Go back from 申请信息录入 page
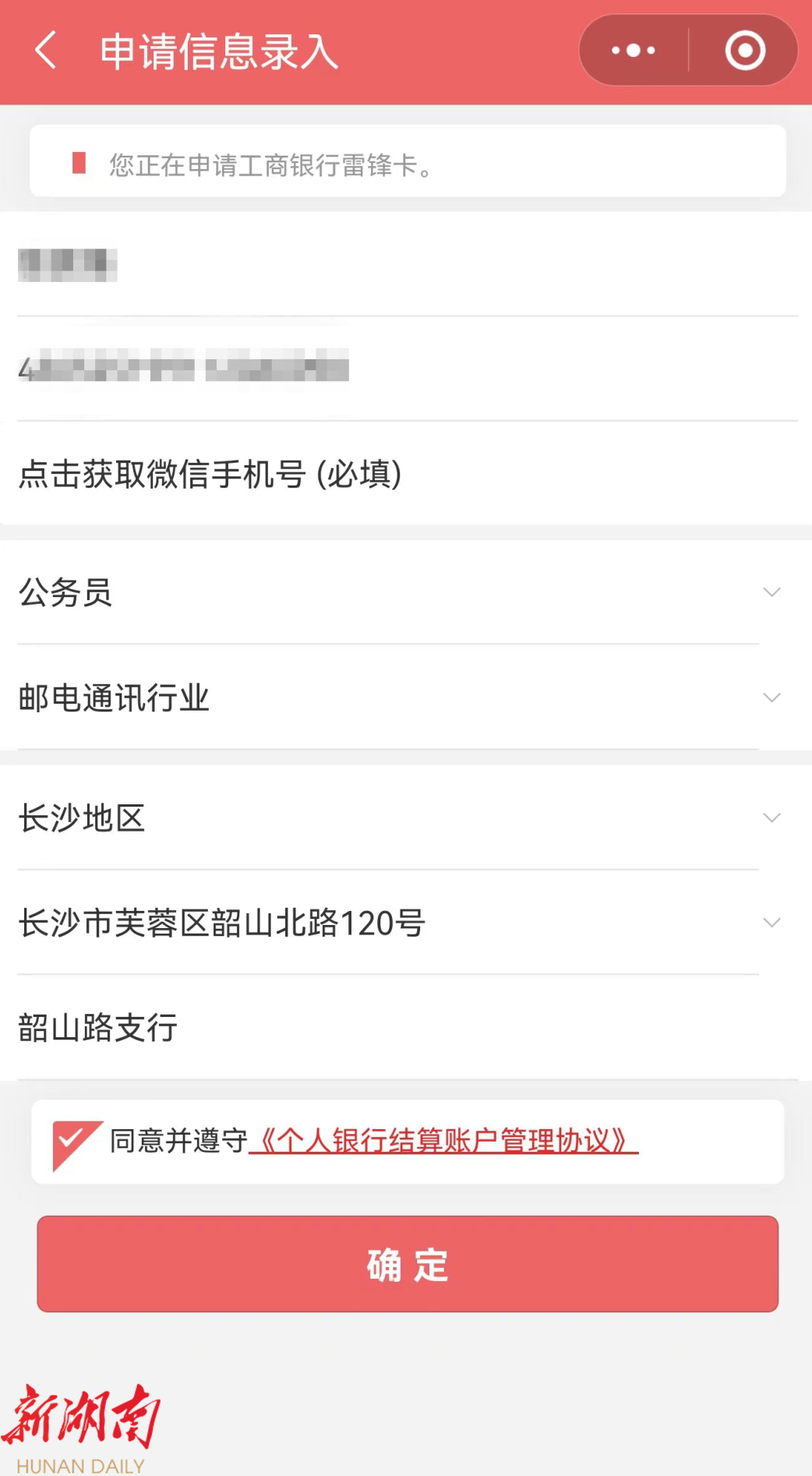Screen dimensions: 812x1476 tap(47, 51)
